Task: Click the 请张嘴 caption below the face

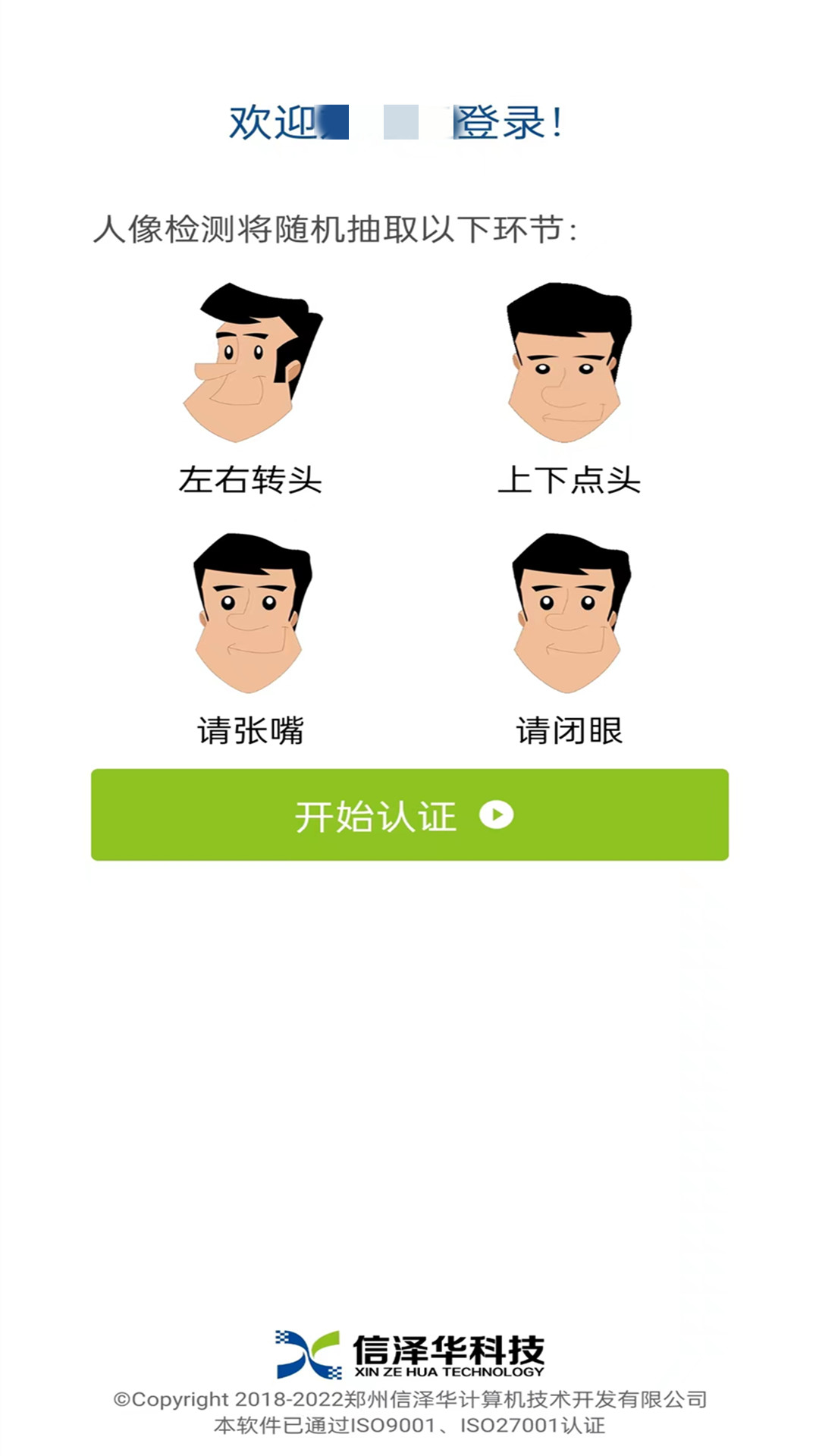Action: [x=250, y=732]
